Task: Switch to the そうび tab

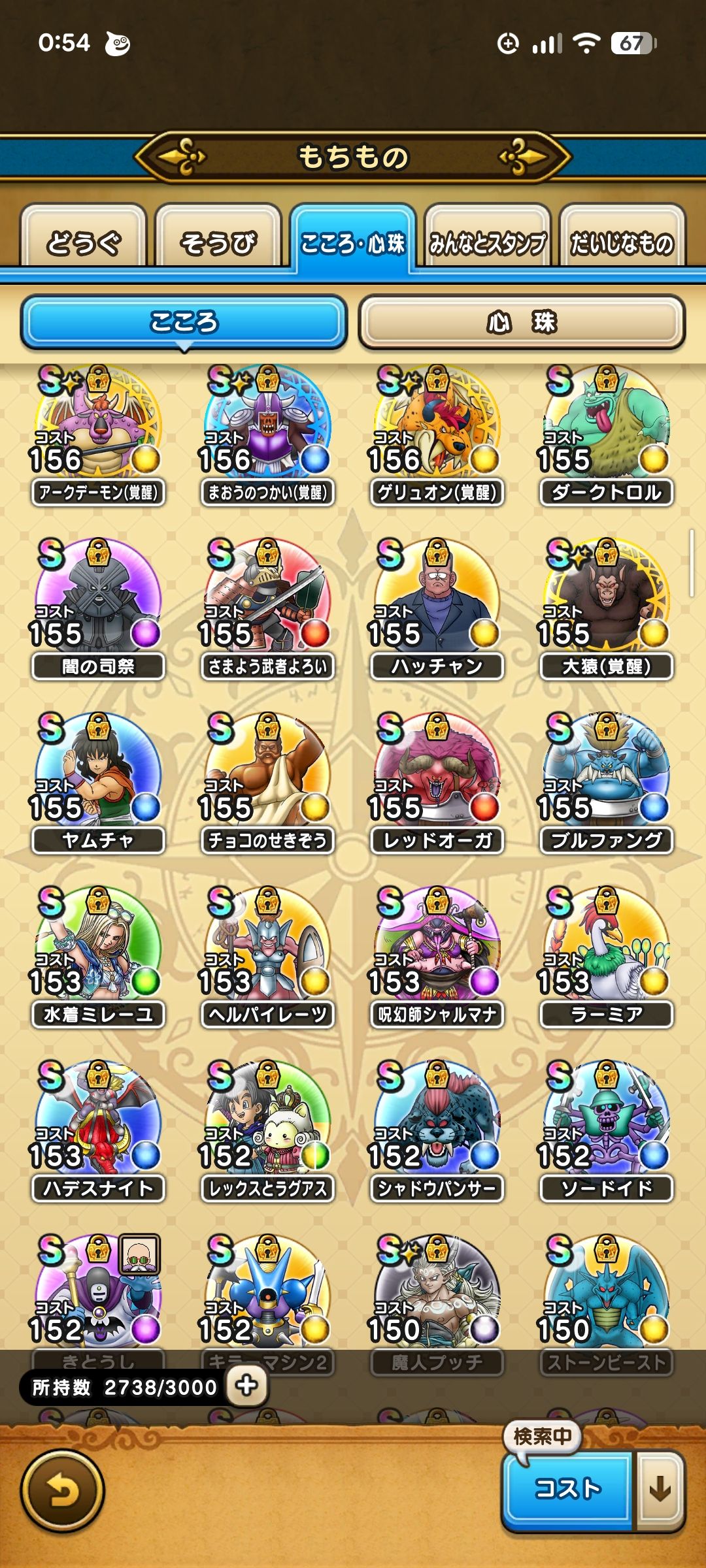Action: click(x=218, y=242)
